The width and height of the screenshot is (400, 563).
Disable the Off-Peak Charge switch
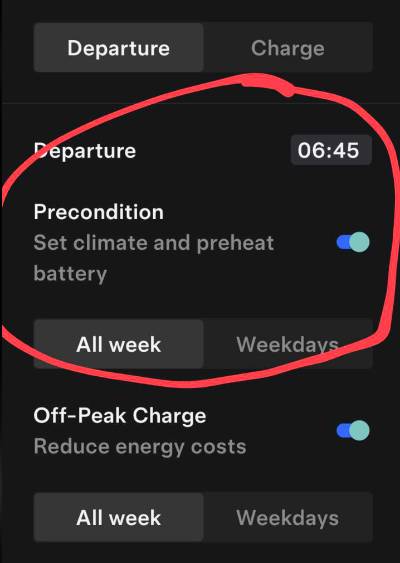pyautogui.click(x=353, y=430)
